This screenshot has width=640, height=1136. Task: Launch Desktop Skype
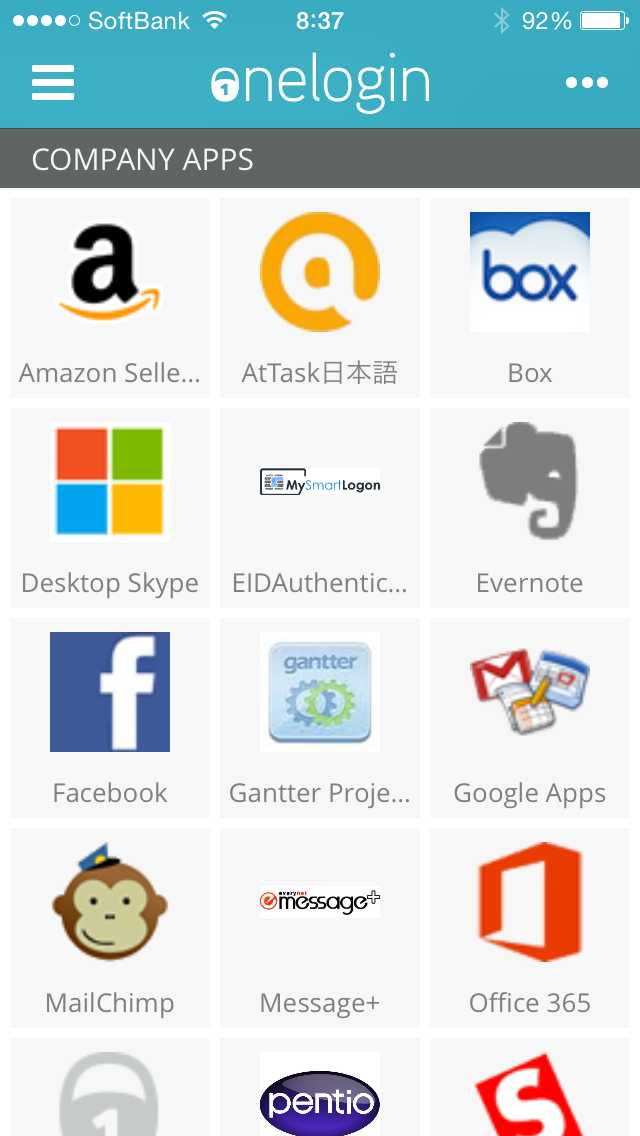[110, 508]
